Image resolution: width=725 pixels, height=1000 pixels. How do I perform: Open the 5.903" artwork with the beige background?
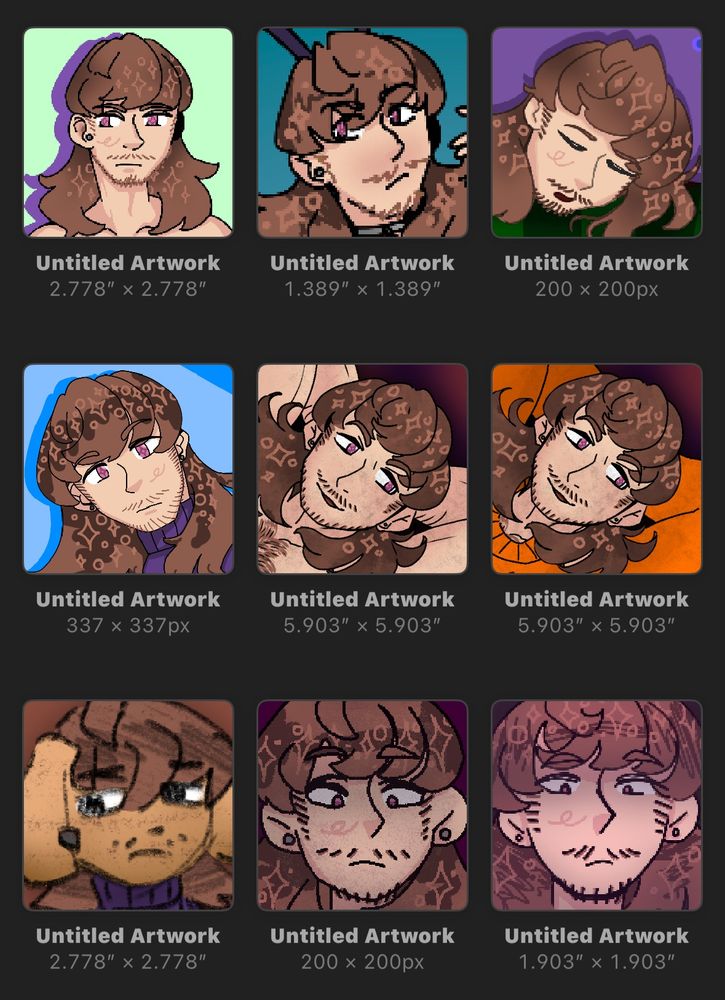[x=362, y=468]
